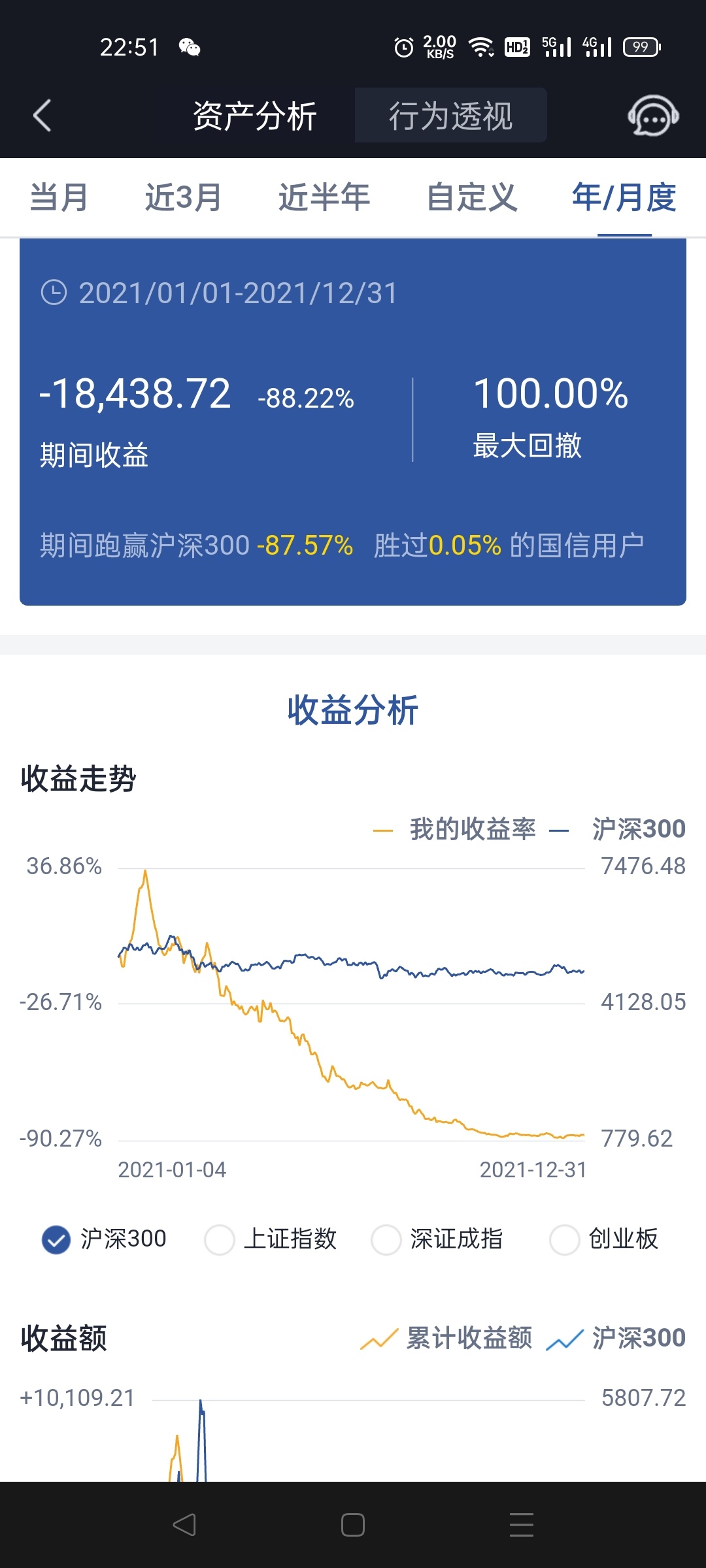The width and height of the screenshot is (706, 1568).
Task: Go back using the top-left arrow
Action: [42, 116]
